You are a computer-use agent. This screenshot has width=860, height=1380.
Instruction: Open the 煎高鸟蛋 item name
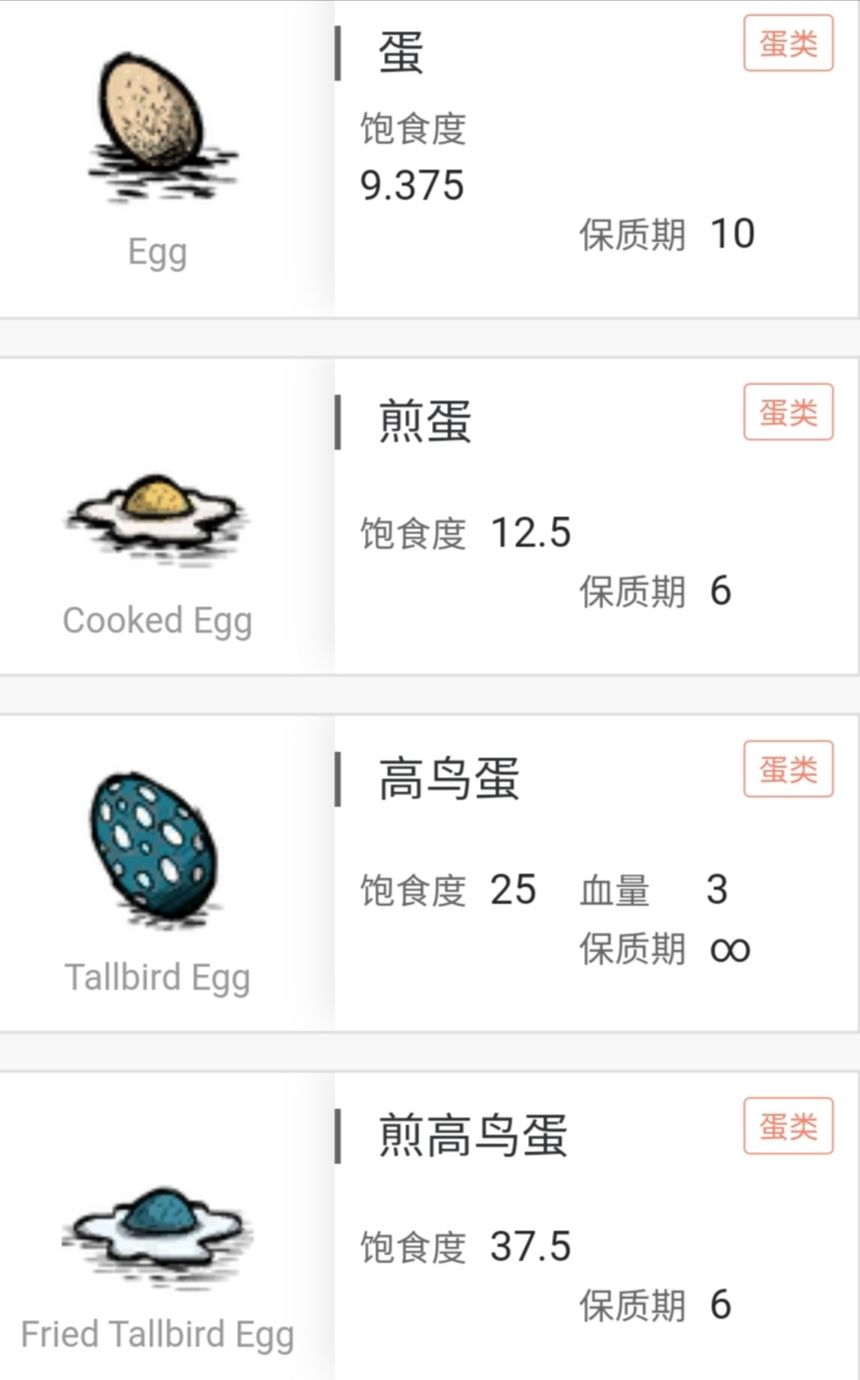[470, 1135]
